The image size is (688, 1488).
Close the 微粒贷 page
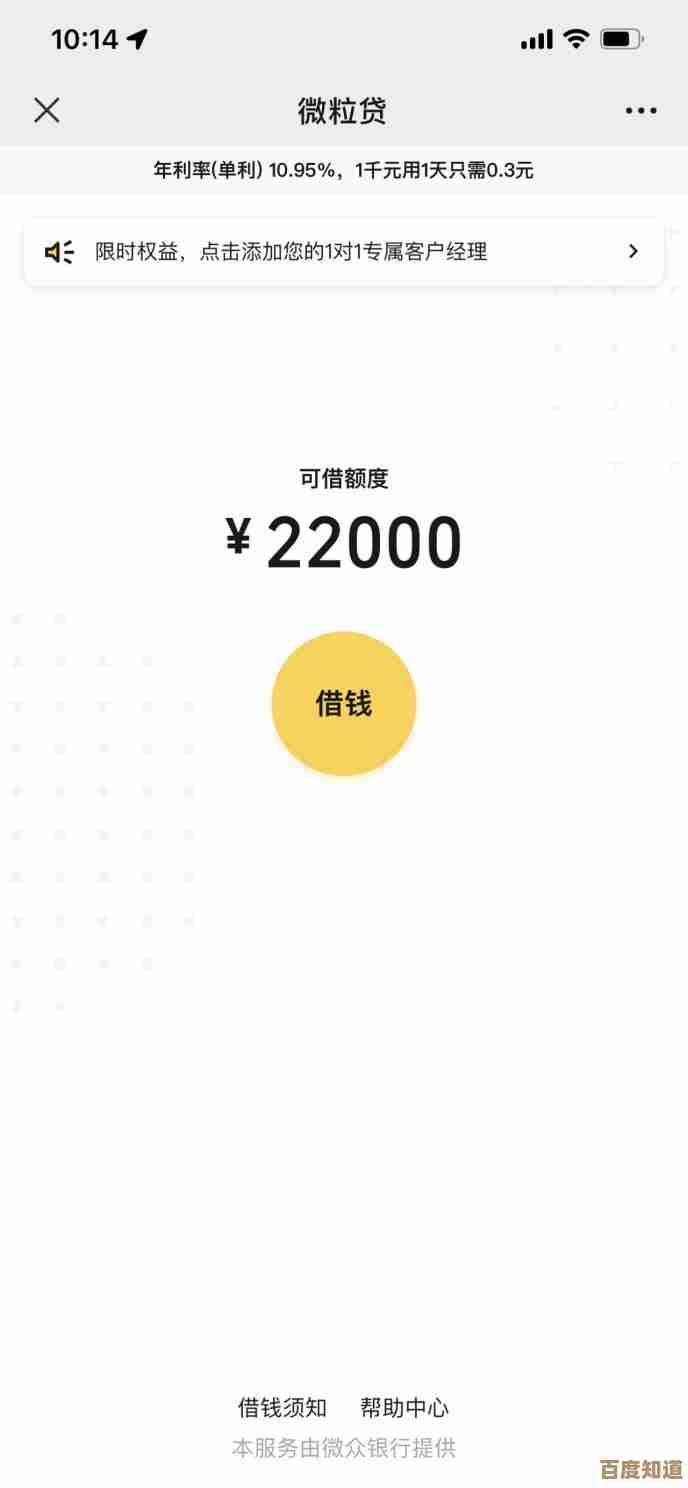[x=47, y=110]
